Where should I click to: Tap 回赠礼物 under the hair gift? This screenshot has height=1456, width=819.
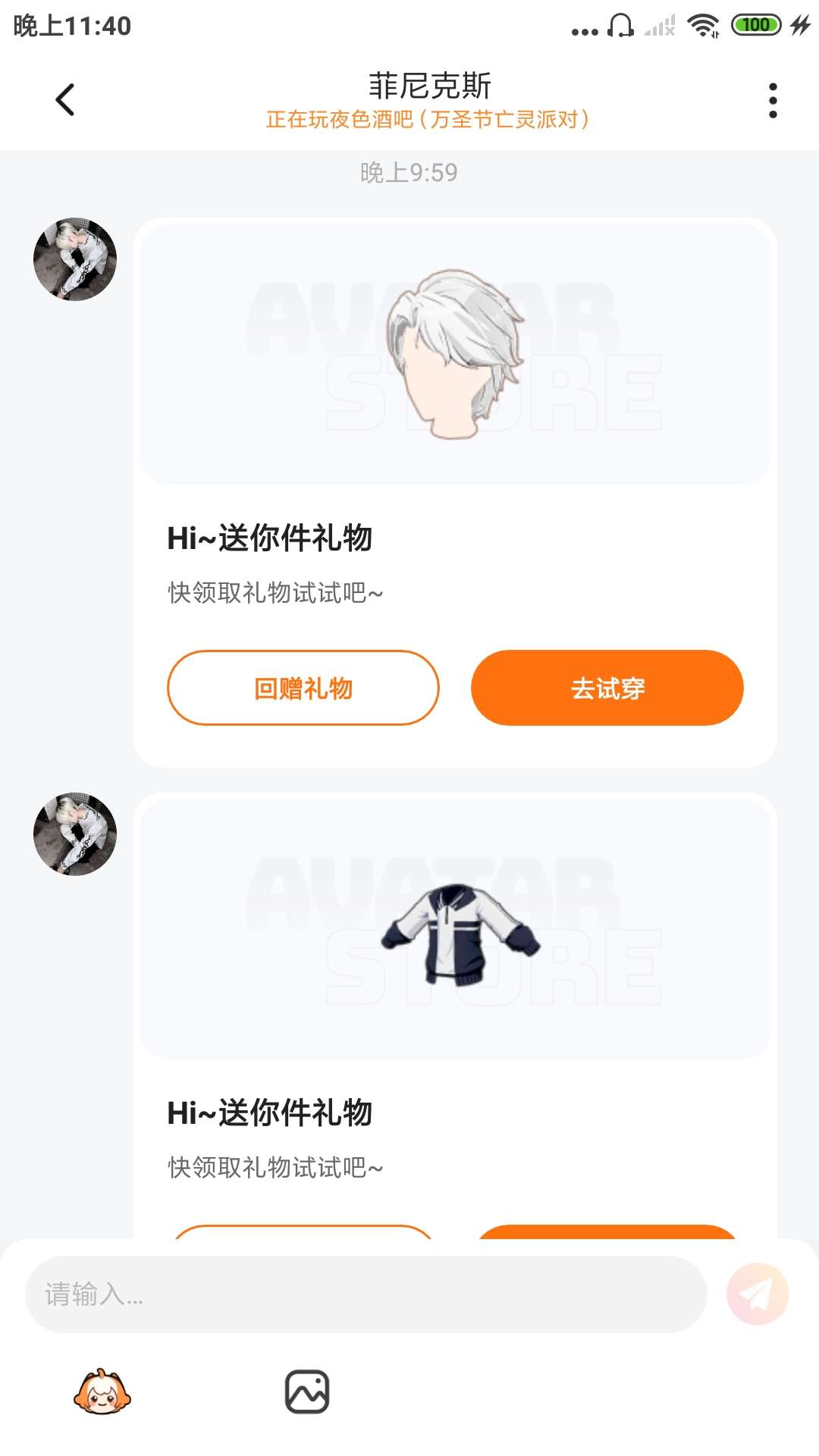pyautogui.click(x=303, y=688)
